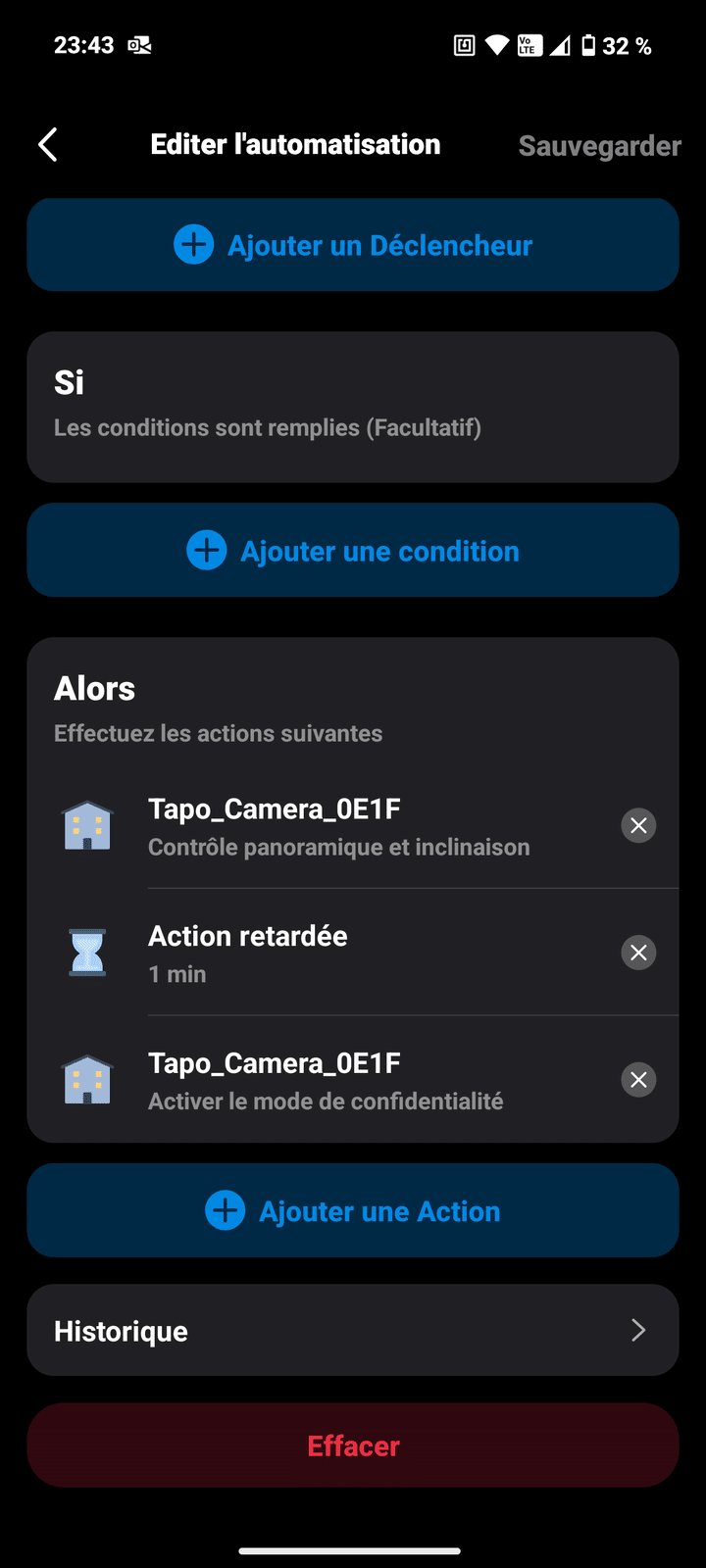Delete the Action retardée step
The width and height of the screenshot is (706, 1568).
[x=638, y=953]
